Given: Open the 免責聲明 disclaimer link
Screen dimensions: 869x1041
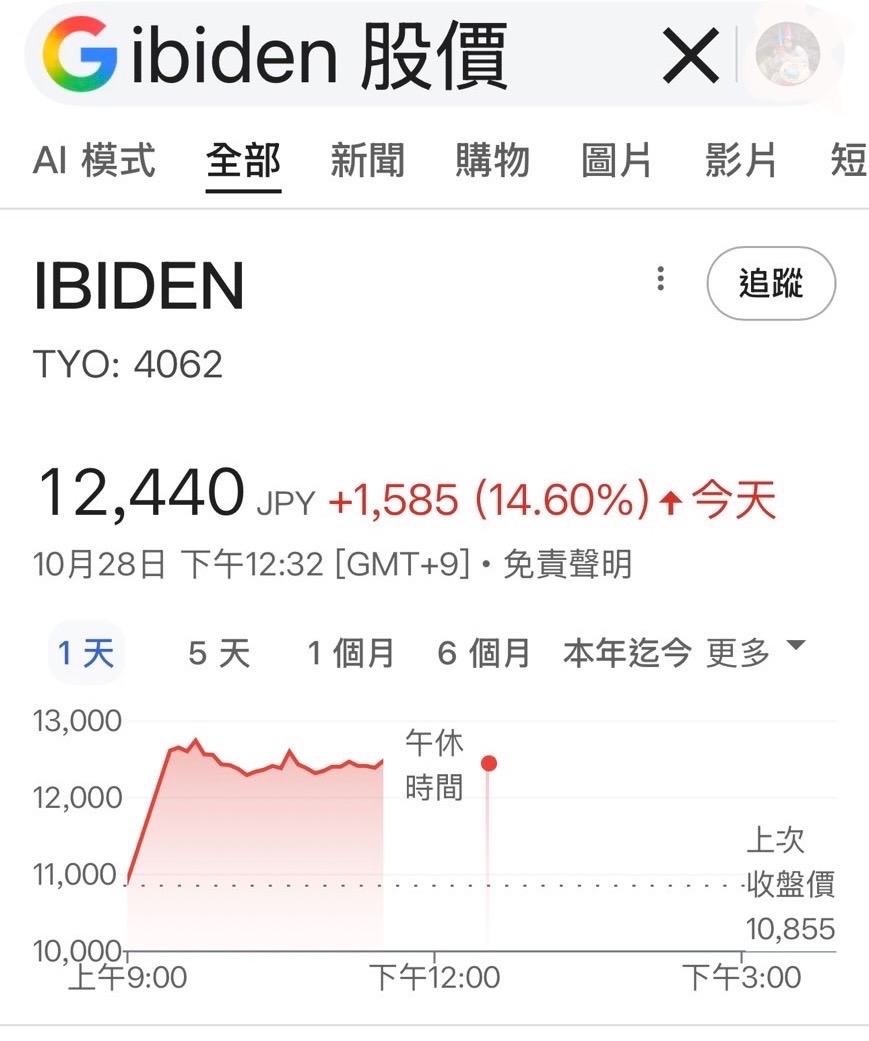Looking at the screenshot, I should coord(567,565).
